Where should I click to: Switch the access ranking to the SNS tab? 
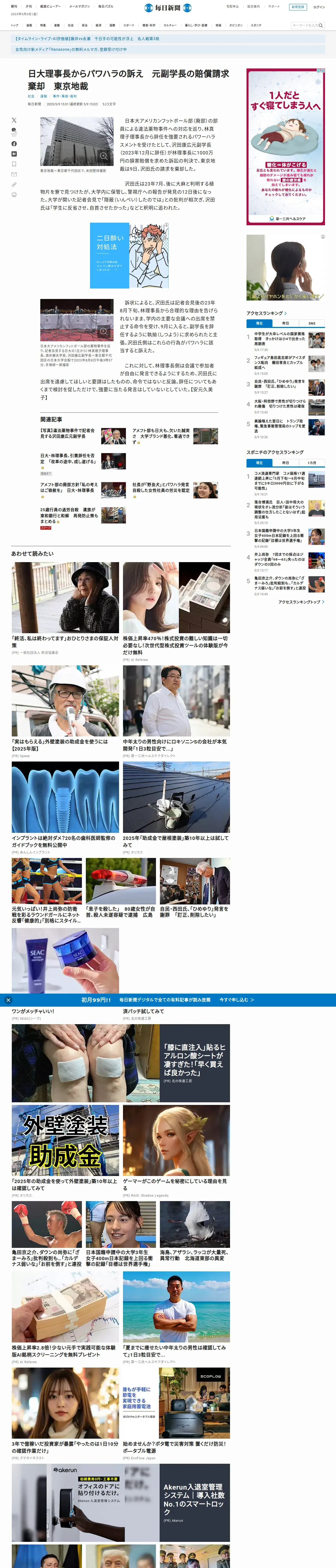(312, 323)
